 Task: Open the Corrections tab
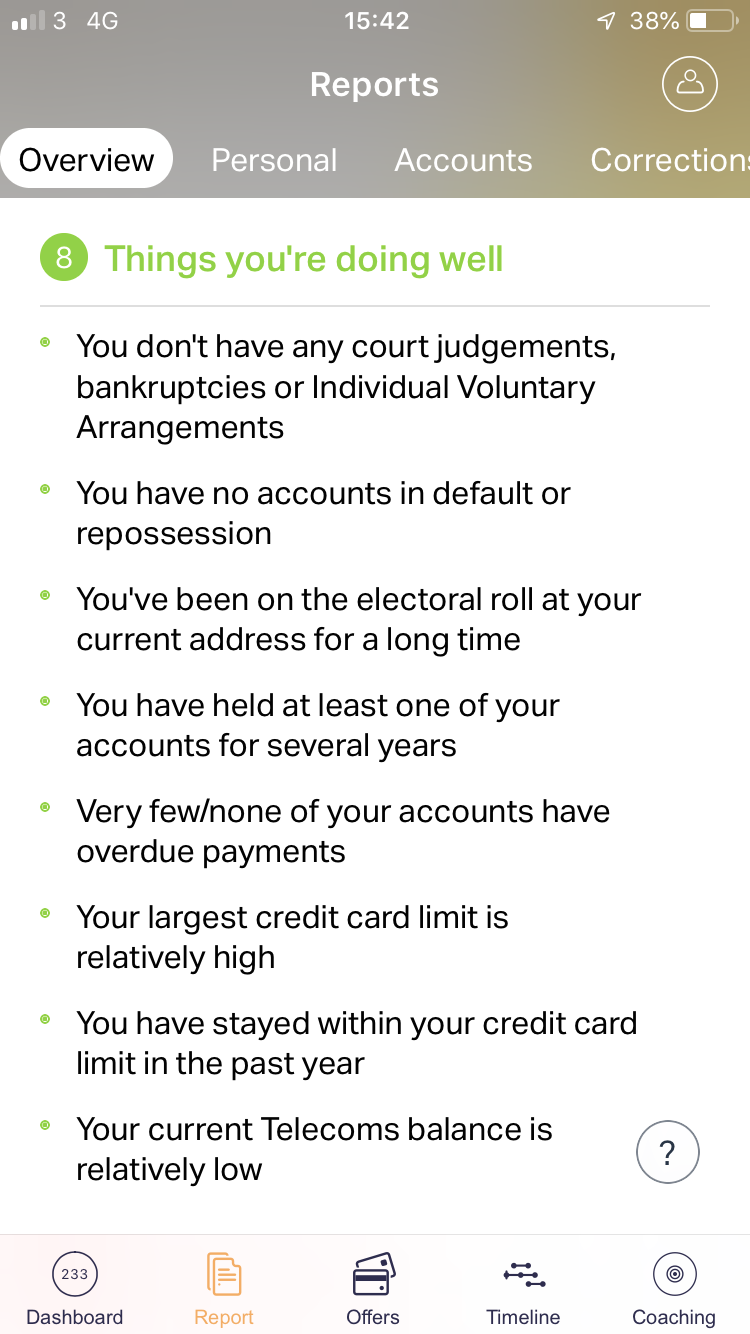pyautogui.click(x=670, y=160)
